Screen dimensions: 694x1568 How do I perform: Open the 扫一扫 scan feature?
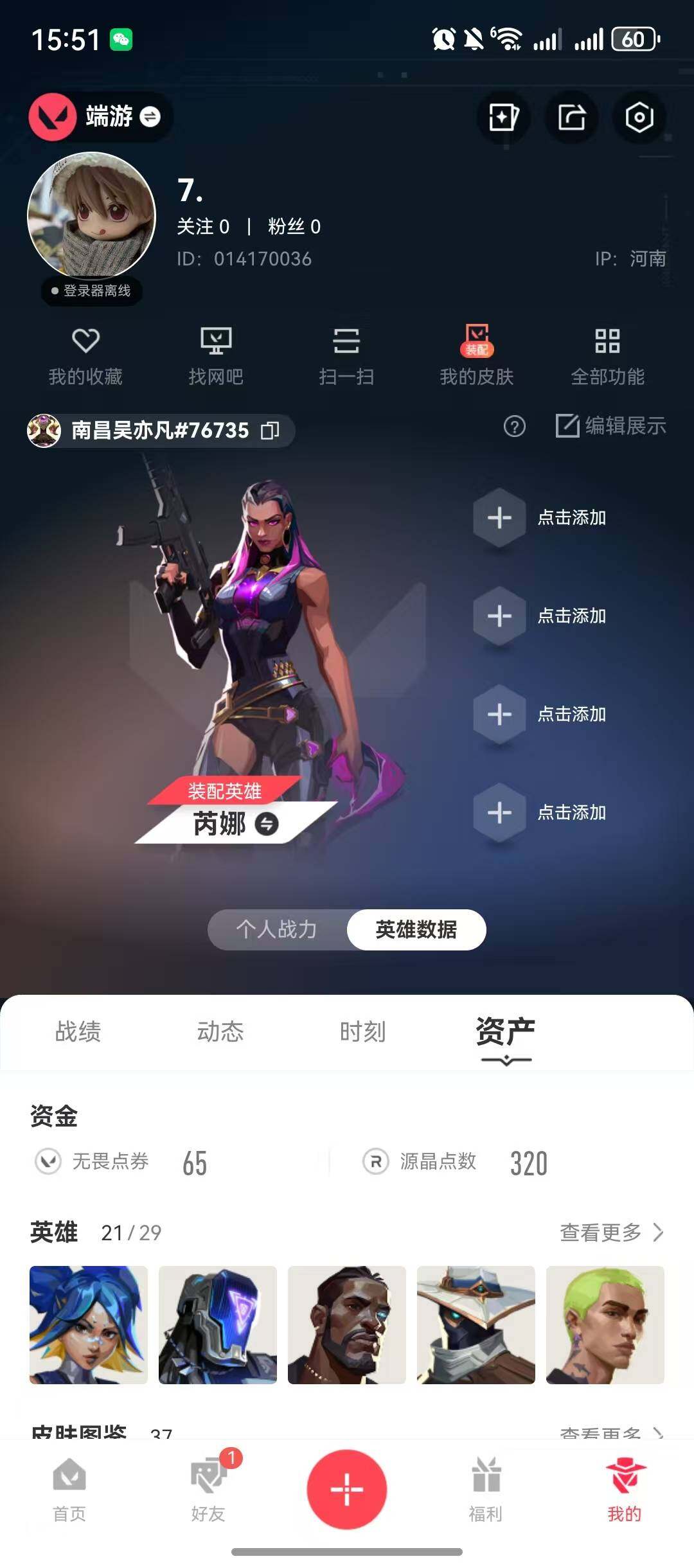coord(347,355)
